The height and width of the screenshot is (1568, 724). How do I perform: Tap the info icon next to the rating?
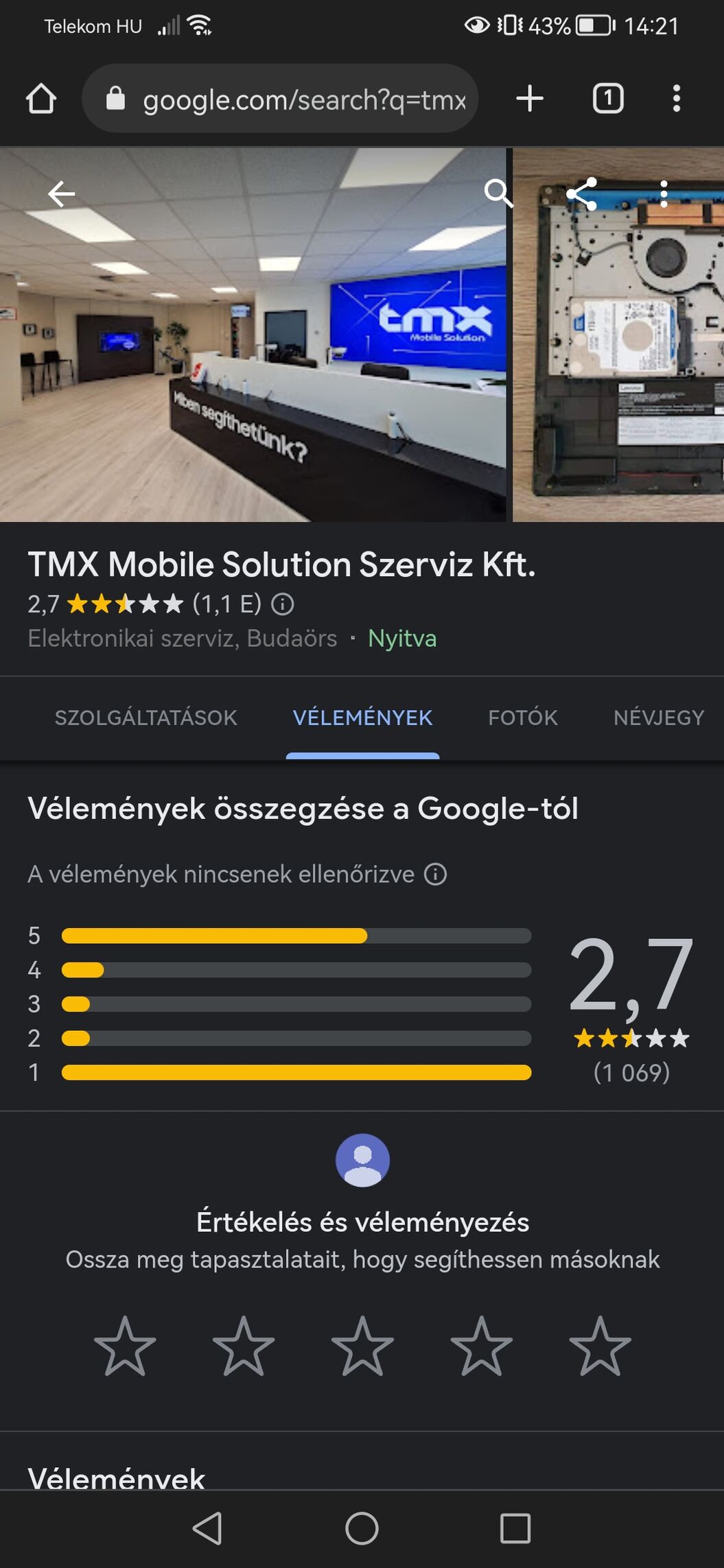(x=283, y=604)
